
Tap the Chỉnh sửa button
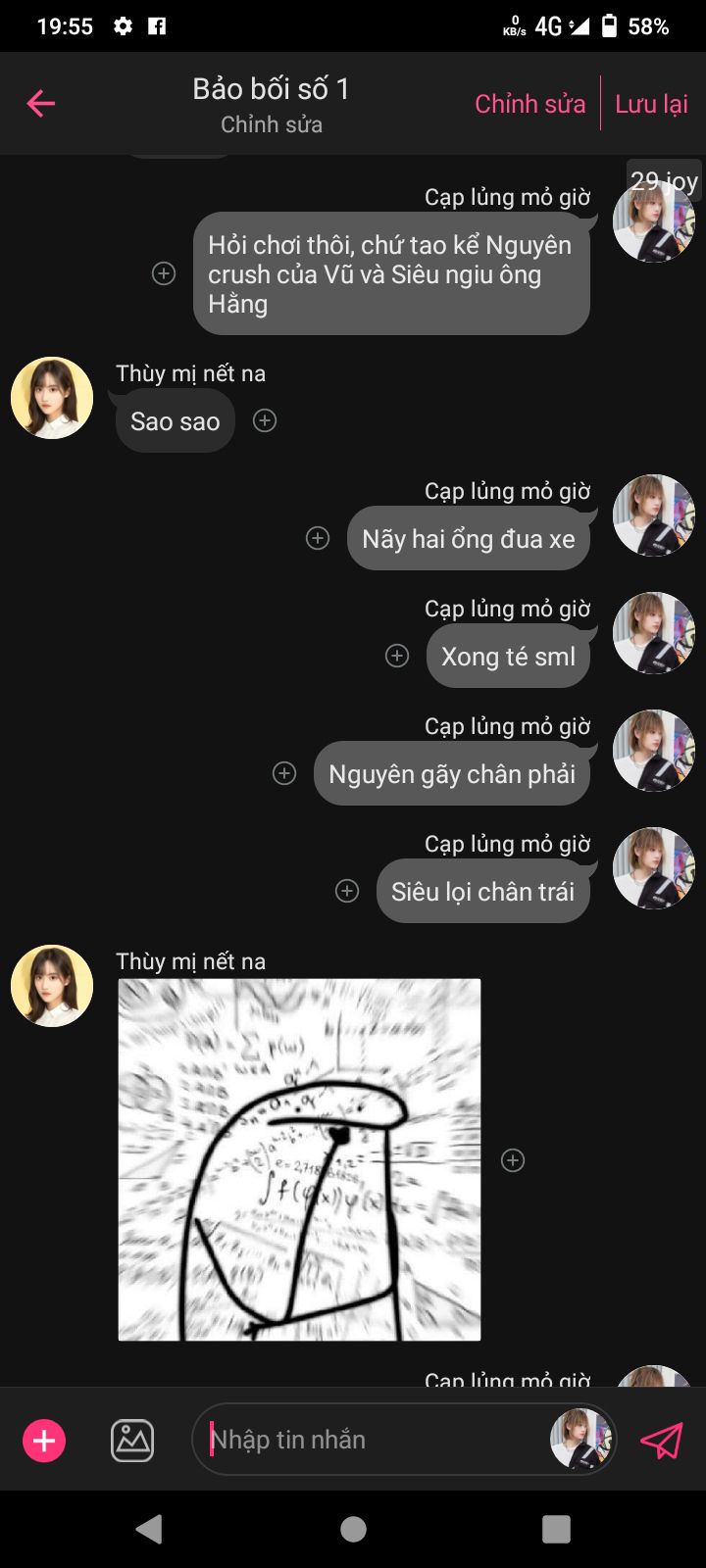(x=529, y=104)
